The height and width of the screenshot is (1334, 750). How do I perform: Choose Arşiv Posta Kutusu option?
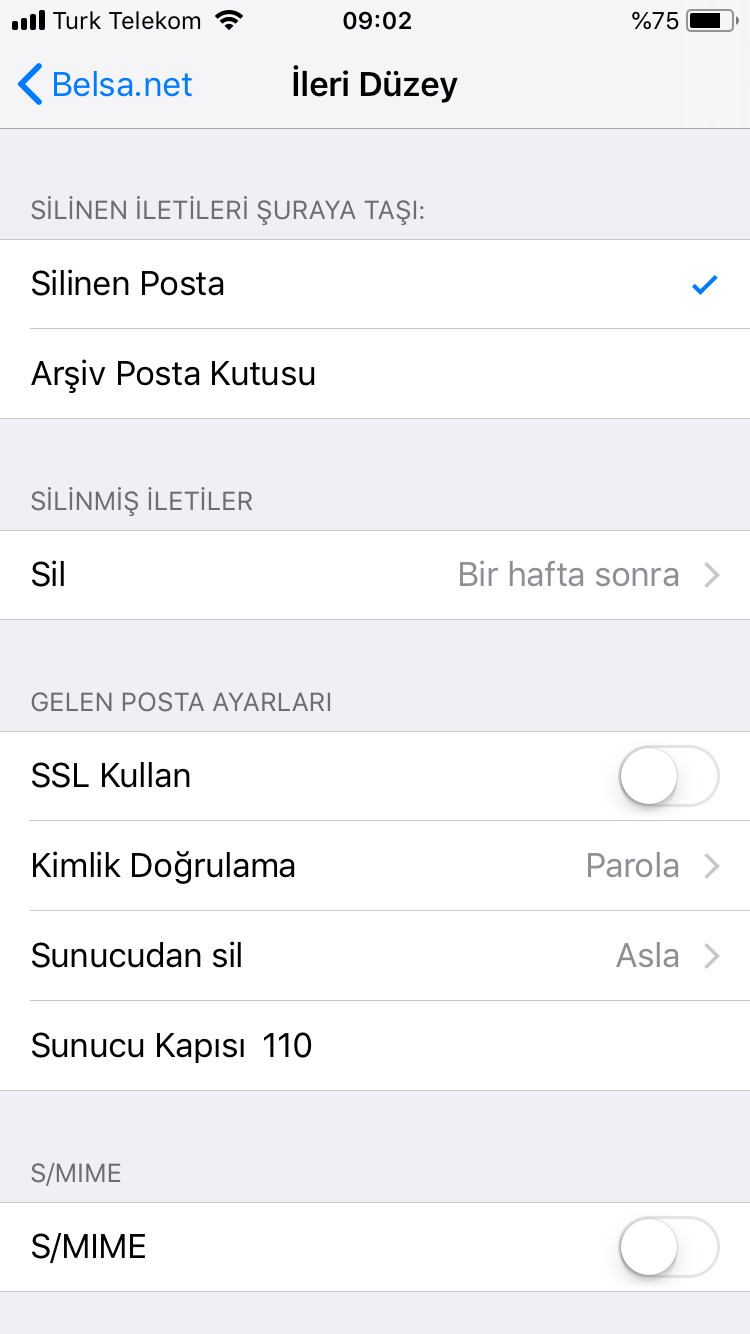coord(375,374)
